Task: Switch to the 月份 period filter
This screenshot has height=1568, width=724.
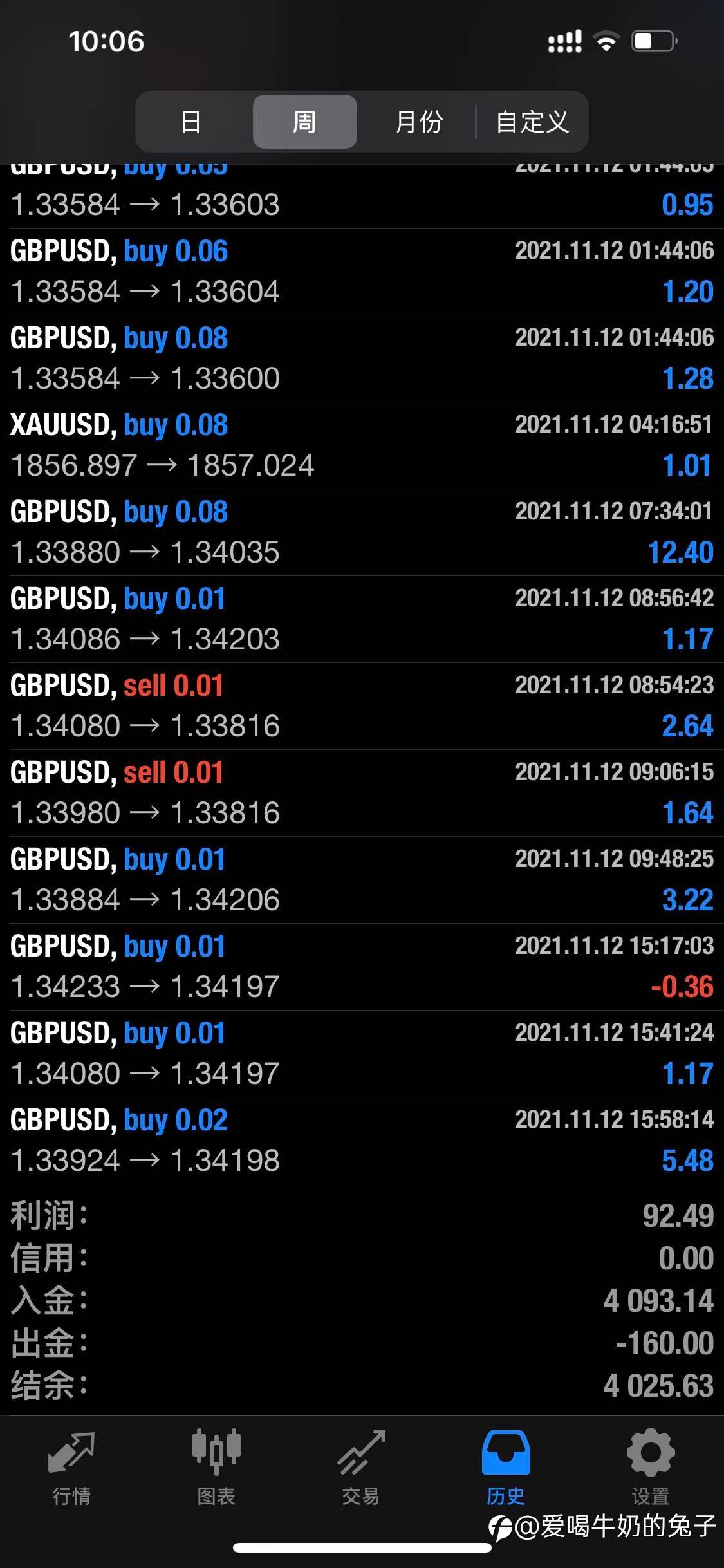Action: (x=418, y=122)
